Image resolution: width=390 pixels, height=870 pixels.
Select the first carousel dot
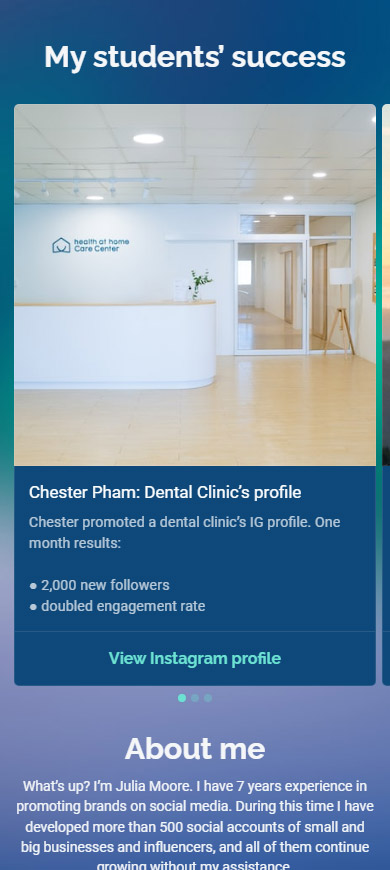(182, 698)
